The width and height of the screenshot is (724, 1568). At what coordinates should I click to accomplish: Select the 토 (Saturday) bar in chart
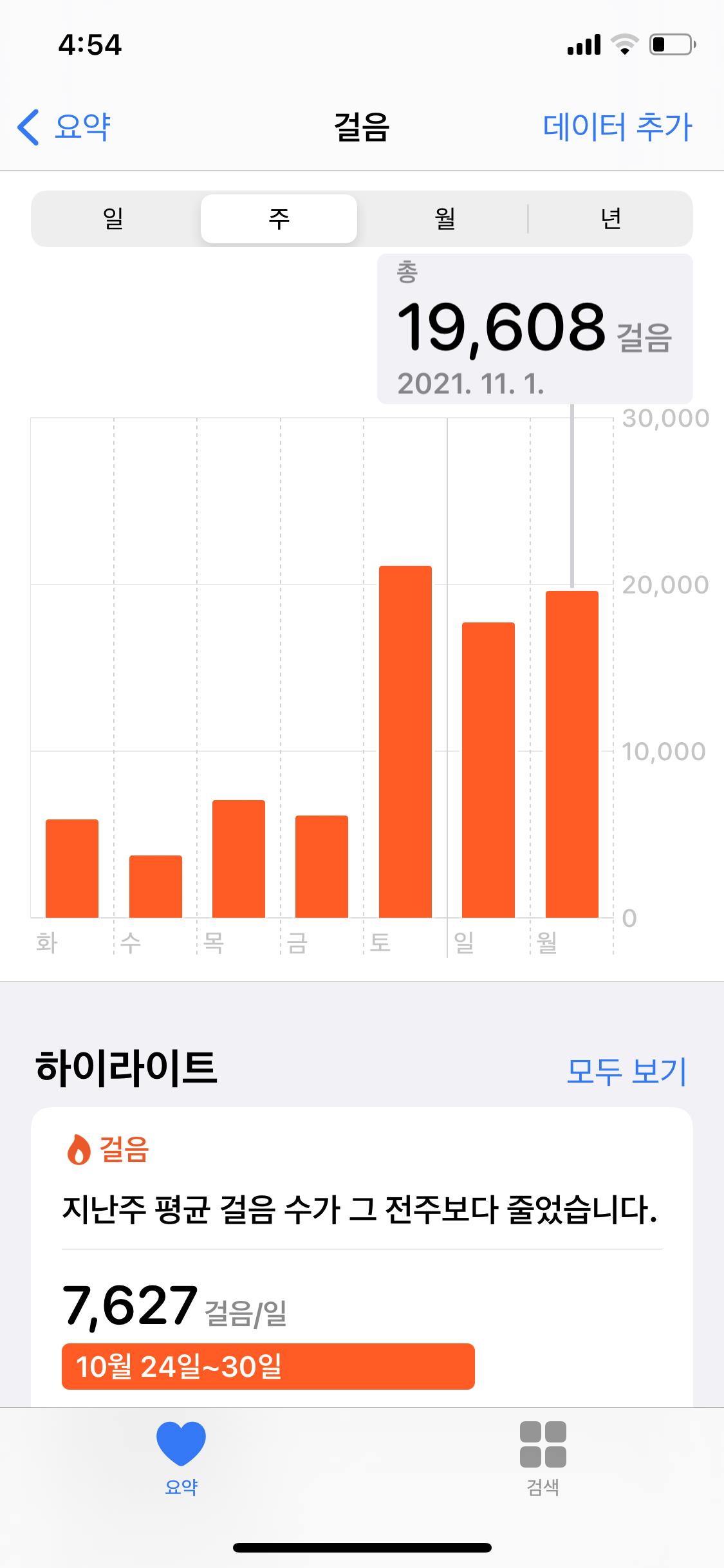405,742
